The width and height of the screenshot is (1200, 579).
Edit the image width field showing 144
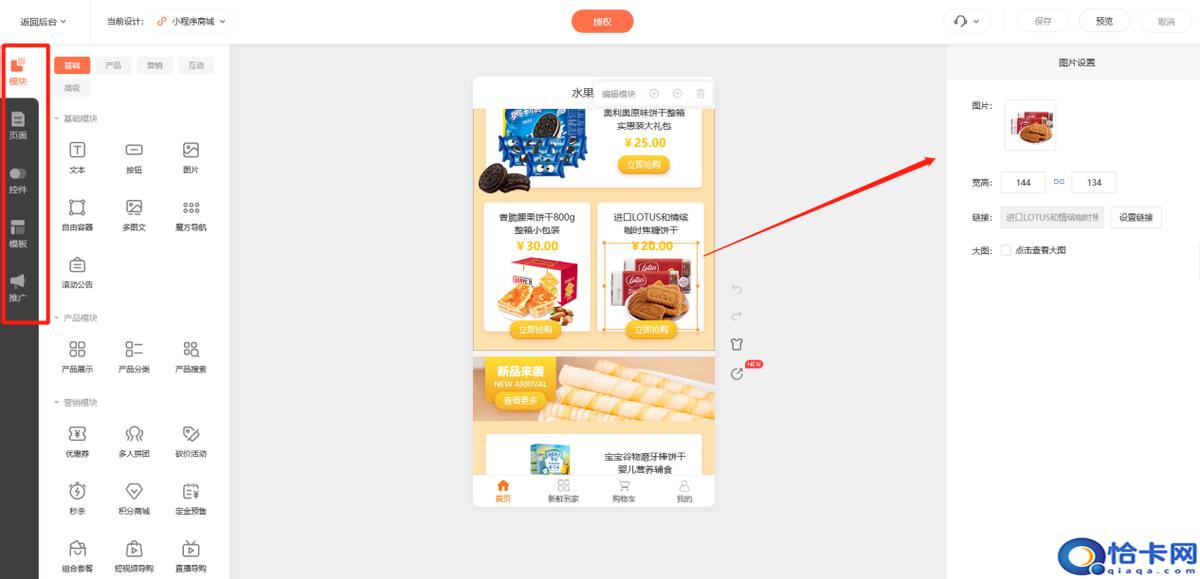pos(1023,182)
